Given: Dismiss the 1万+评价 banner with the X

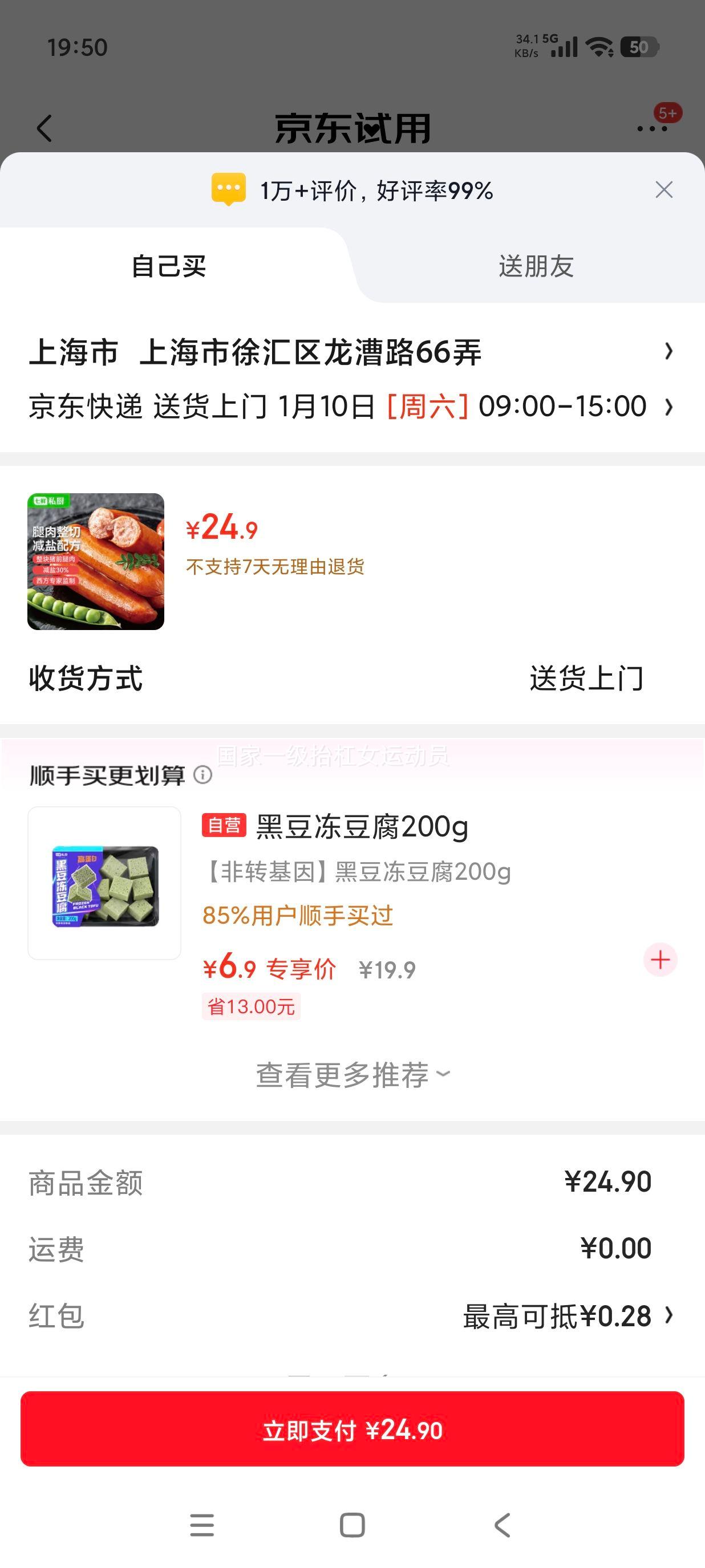Looking at the screenshot, I should click(663, 190).
